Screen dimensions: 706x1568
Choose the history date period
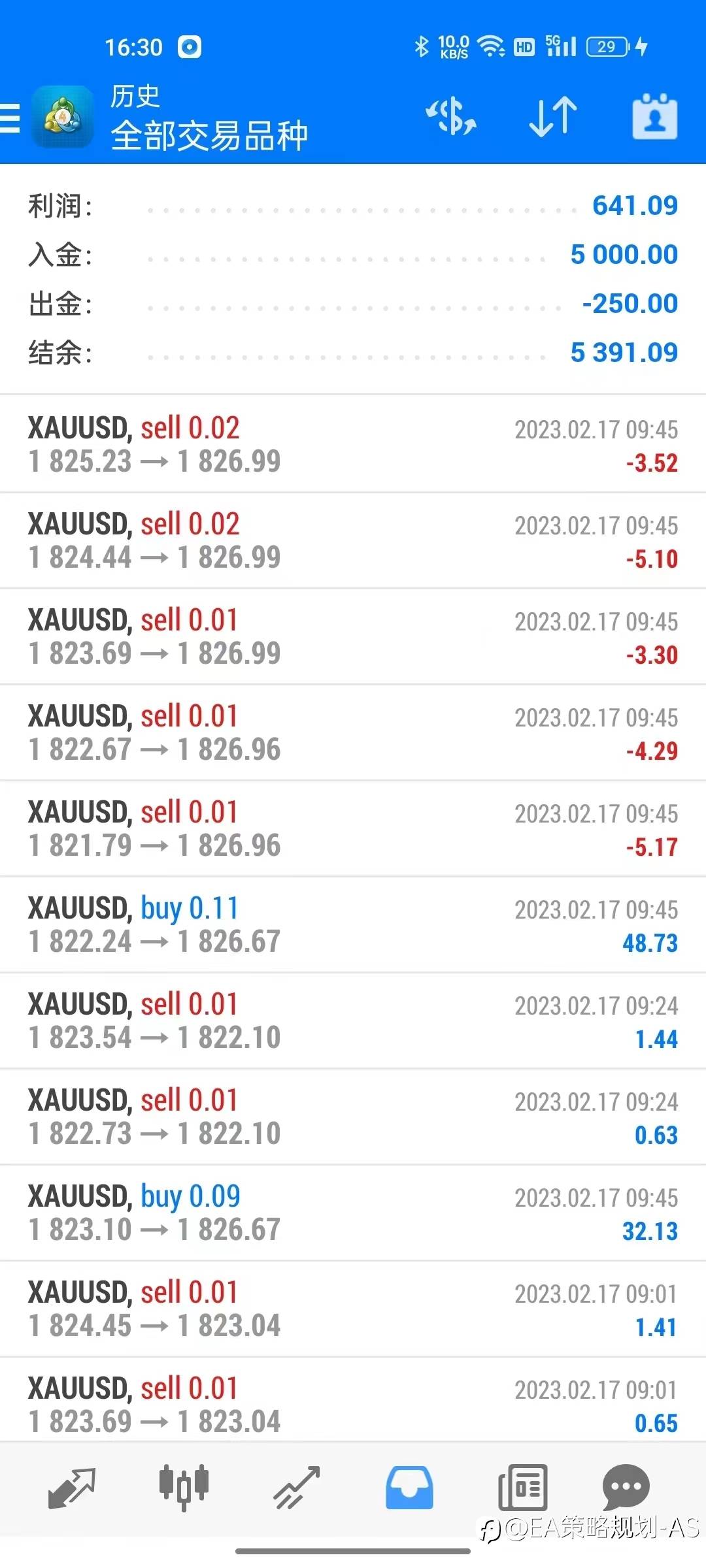[x=654, y=118]
